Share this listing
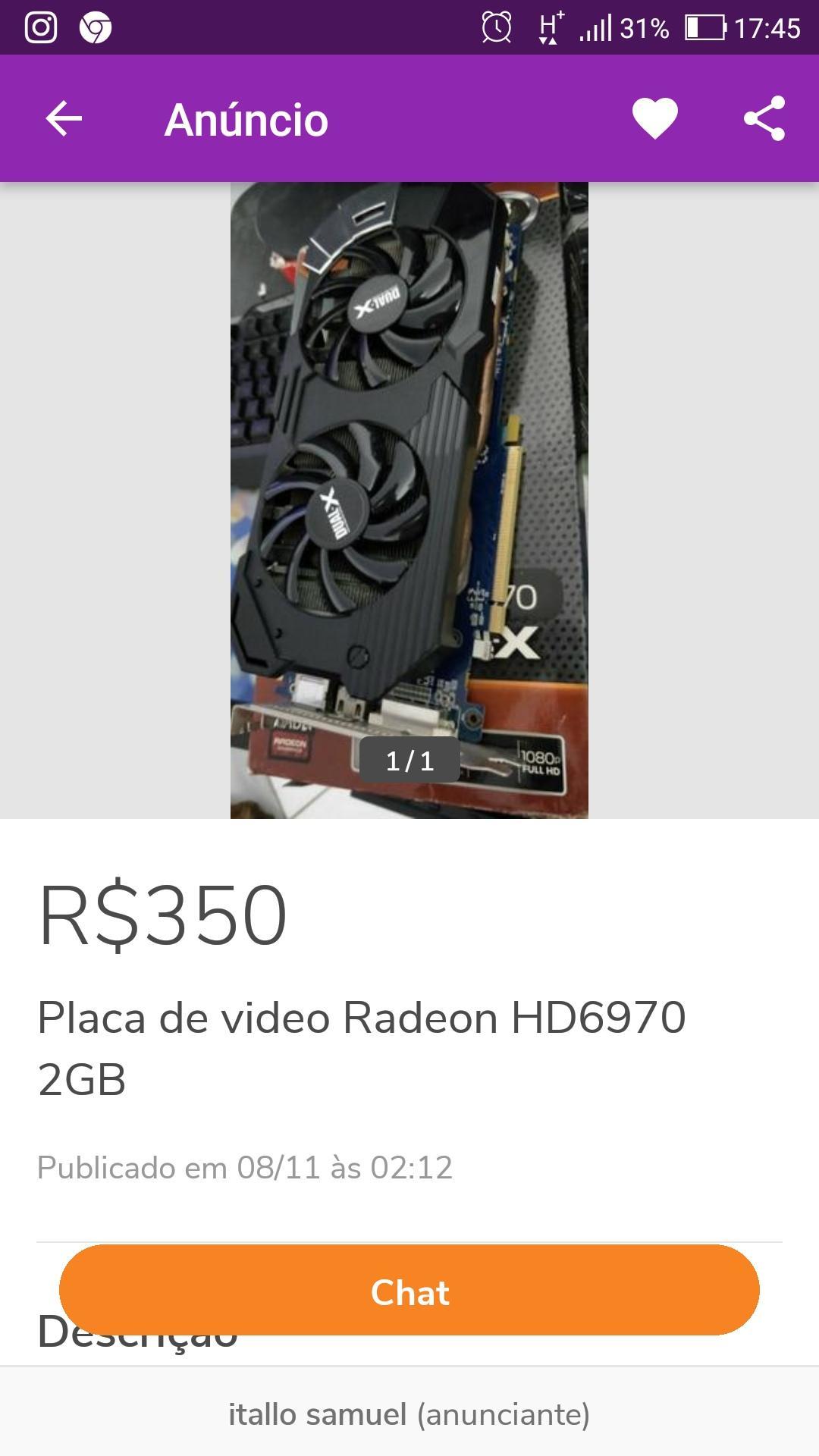This screenshot has height=1456, width=819. (x=764, y=118)
